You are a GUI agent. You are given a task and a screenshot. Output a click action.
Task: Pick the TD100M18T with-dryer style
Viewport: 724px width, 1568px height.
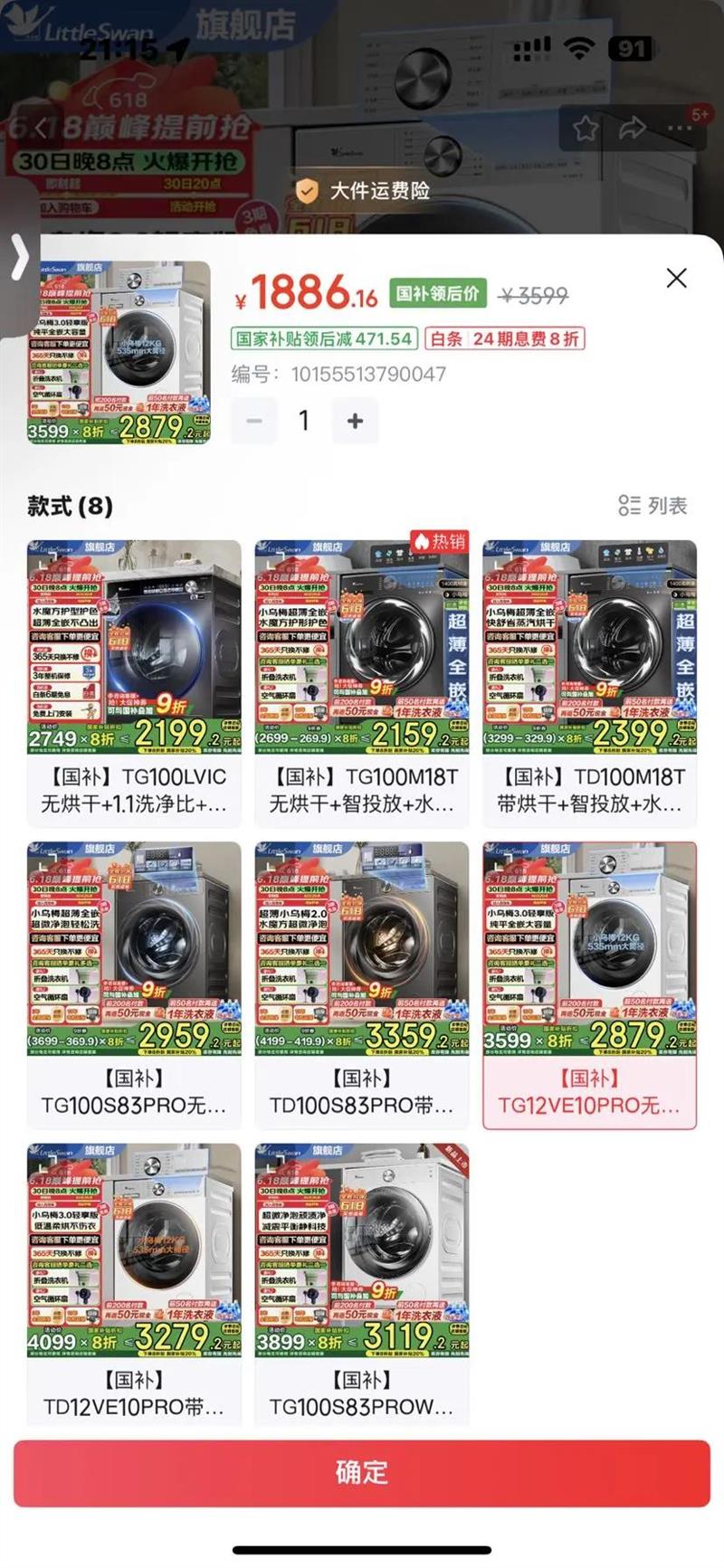click(x=590, y=682)
